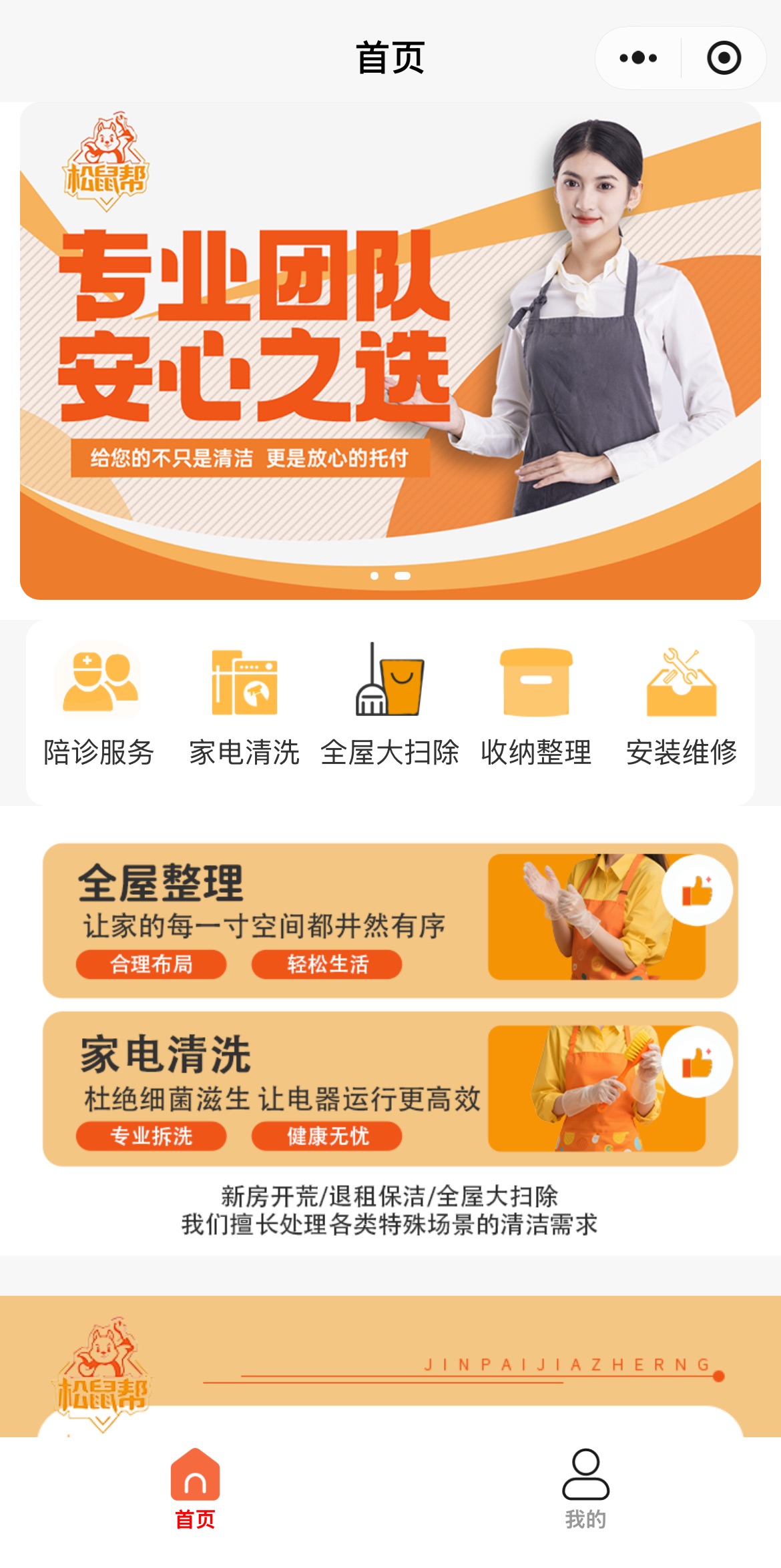Open the 全屋整理 promotion card
Image resolution: width=781 pixels, height=1568 pixels.
[390, 920]
